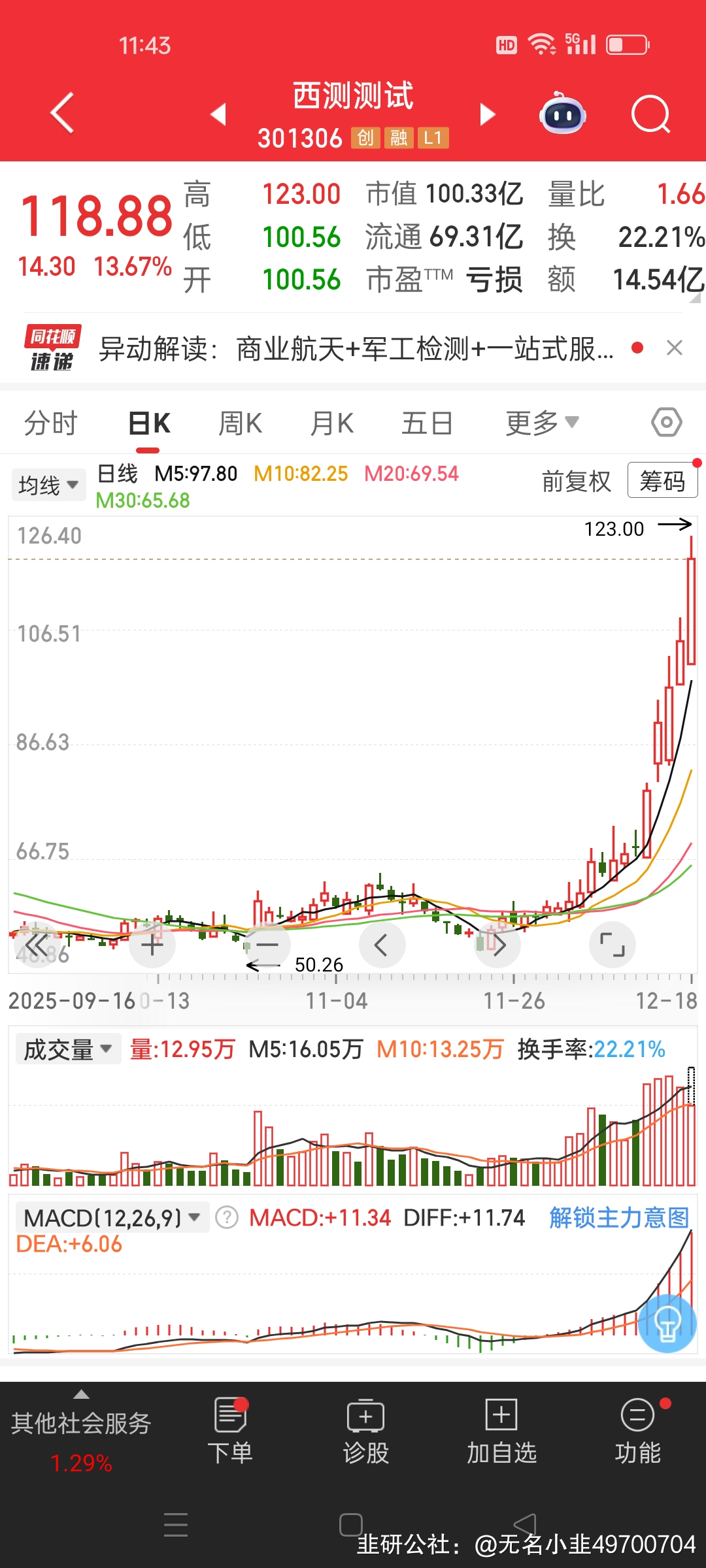Switch to the previous stock with the left triangle
This screenshot has height=1568, width=706.
coord(218,114)
